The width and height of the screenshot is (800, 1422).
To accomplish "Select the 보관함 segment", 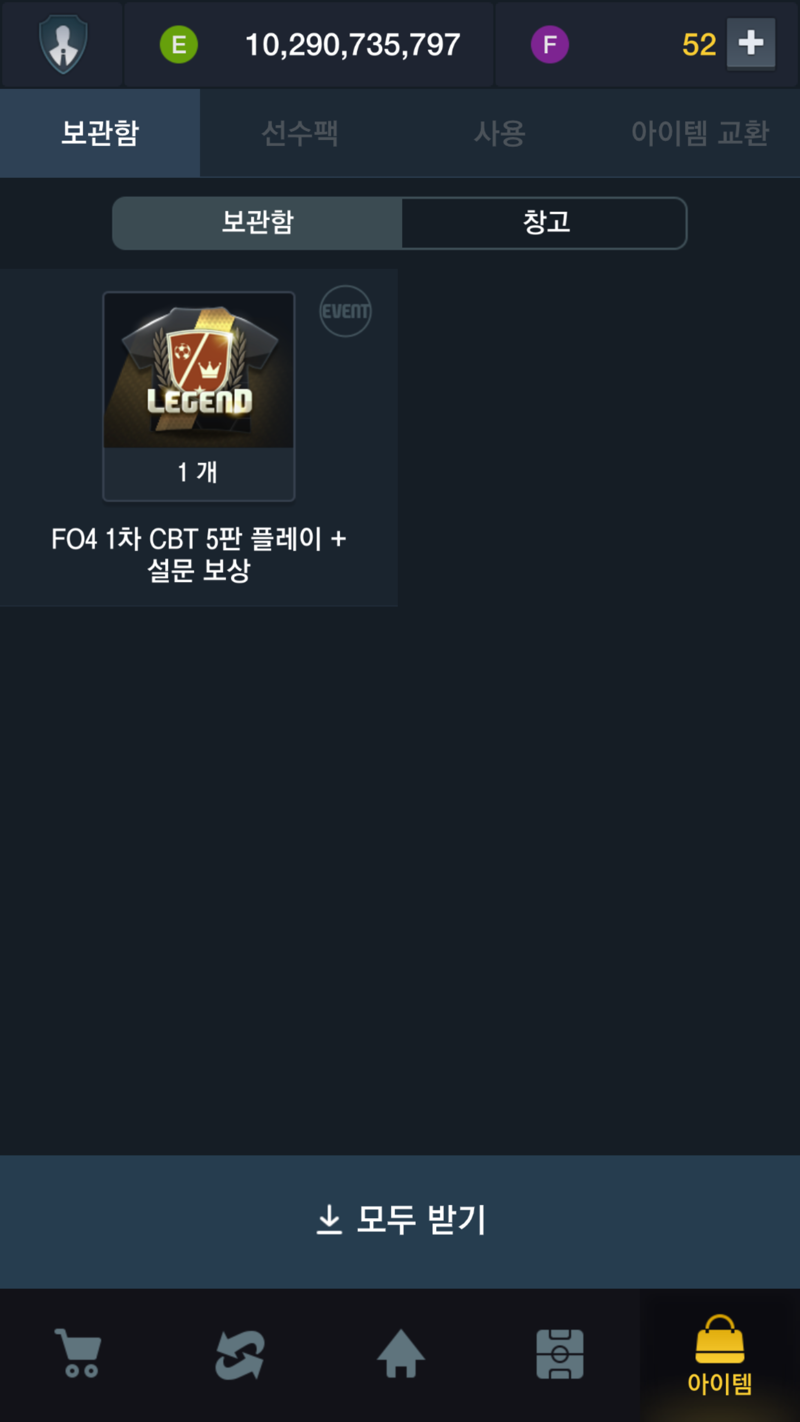I will click(x=257, y=222).
